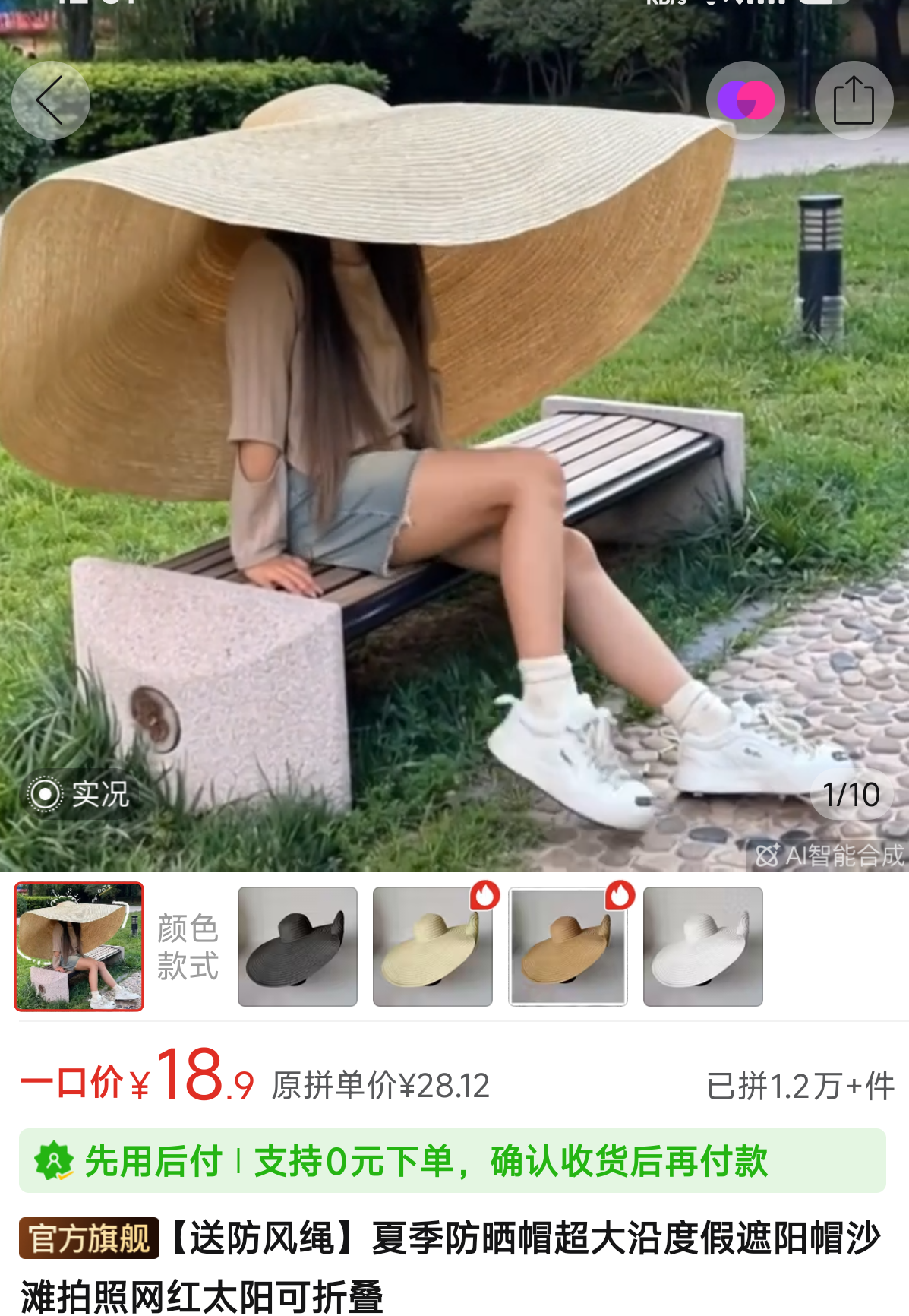Pick the white hat color option
The width and height of the screenshot is (909, 1316).
702,946
